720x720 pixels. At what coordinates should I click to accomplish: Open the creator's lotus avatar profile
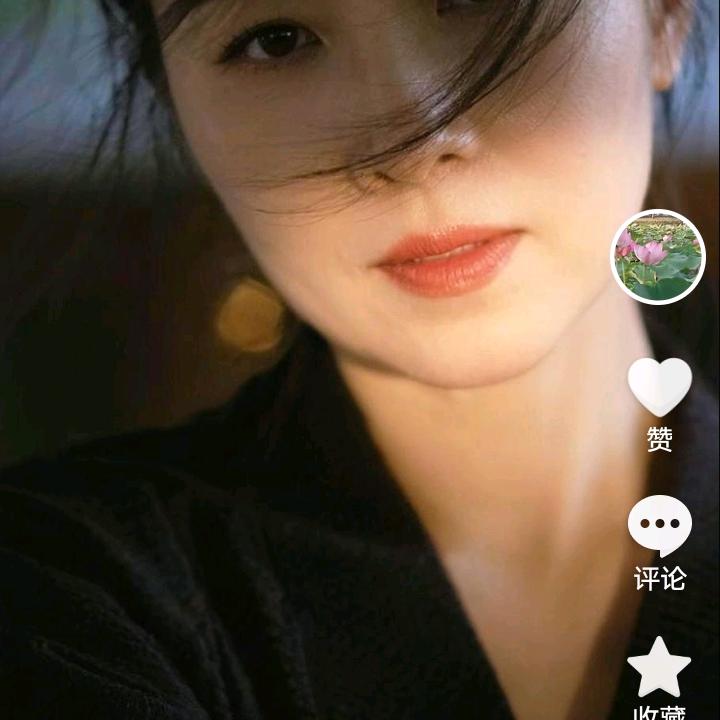[658, 256]
